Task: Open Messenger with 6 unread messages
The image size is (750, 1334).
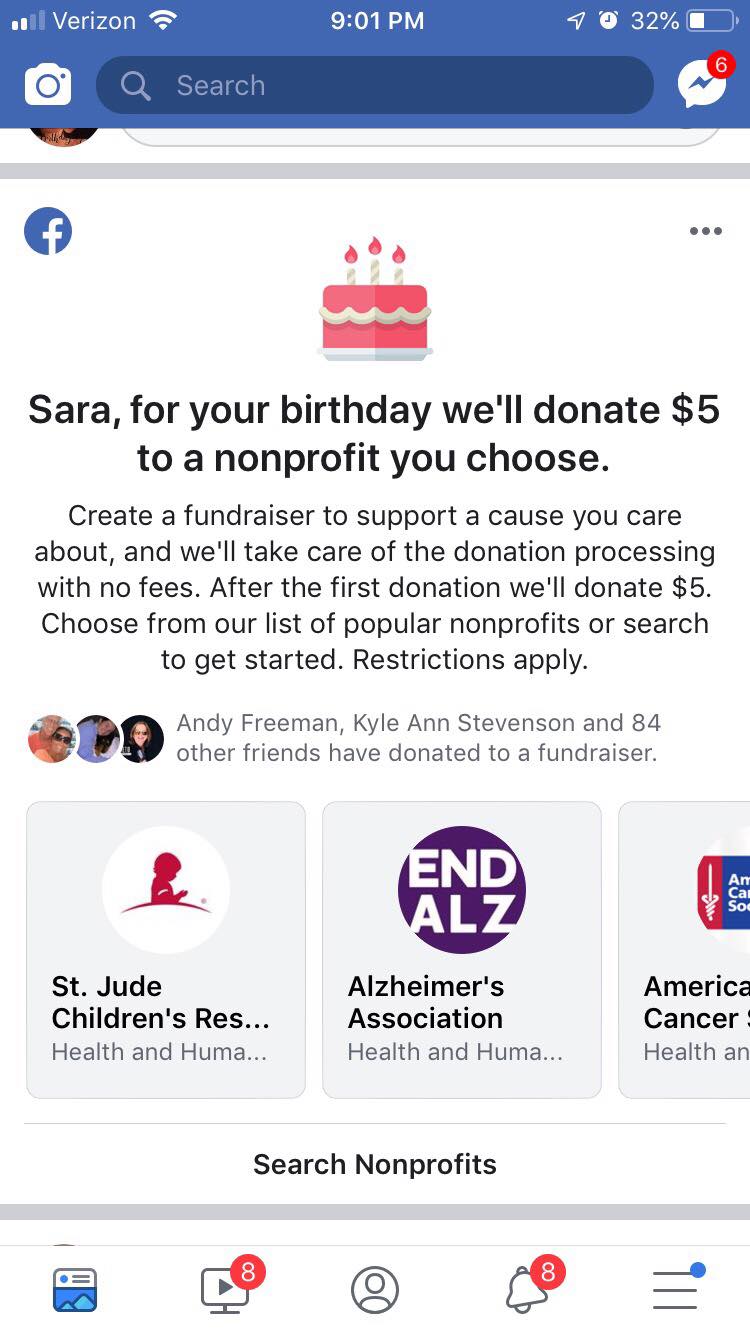Action: tap(702, 84)
